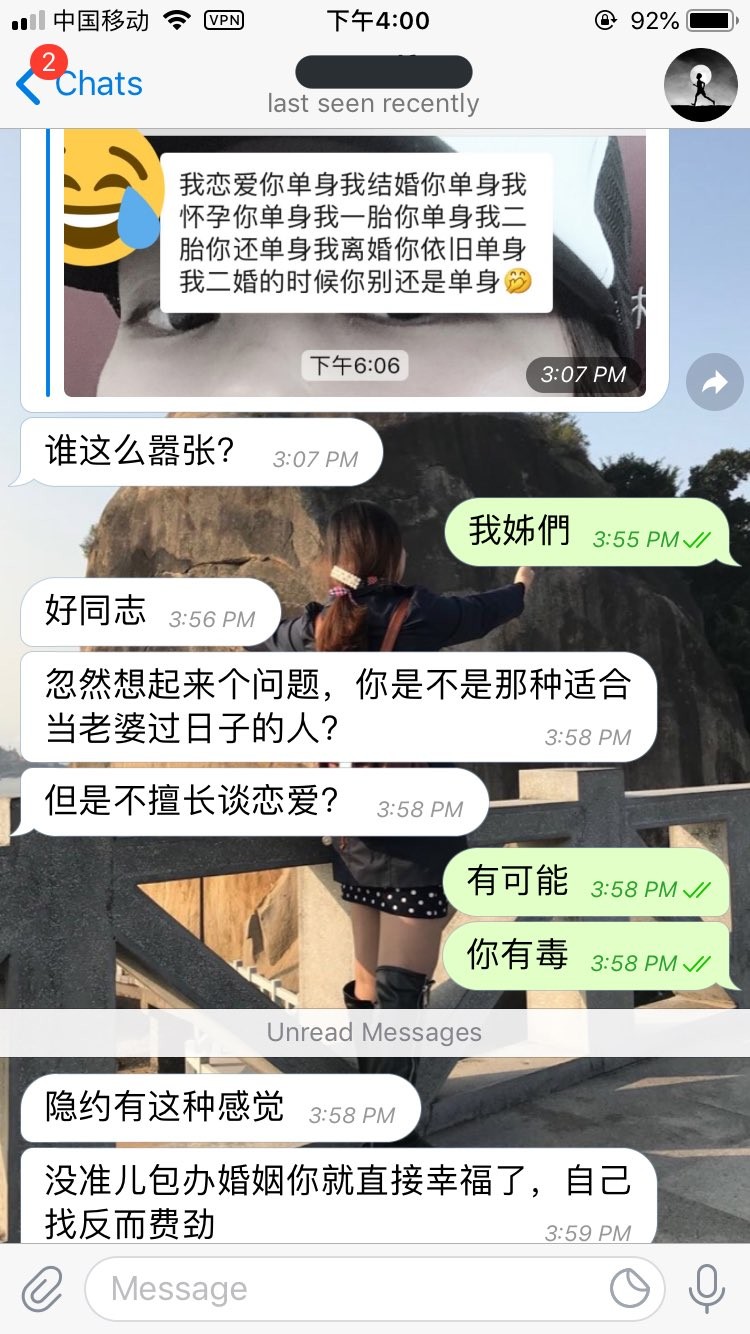750x1334 pixels.
Task: Open the sticker panel icon
Action: point(630,1289)
